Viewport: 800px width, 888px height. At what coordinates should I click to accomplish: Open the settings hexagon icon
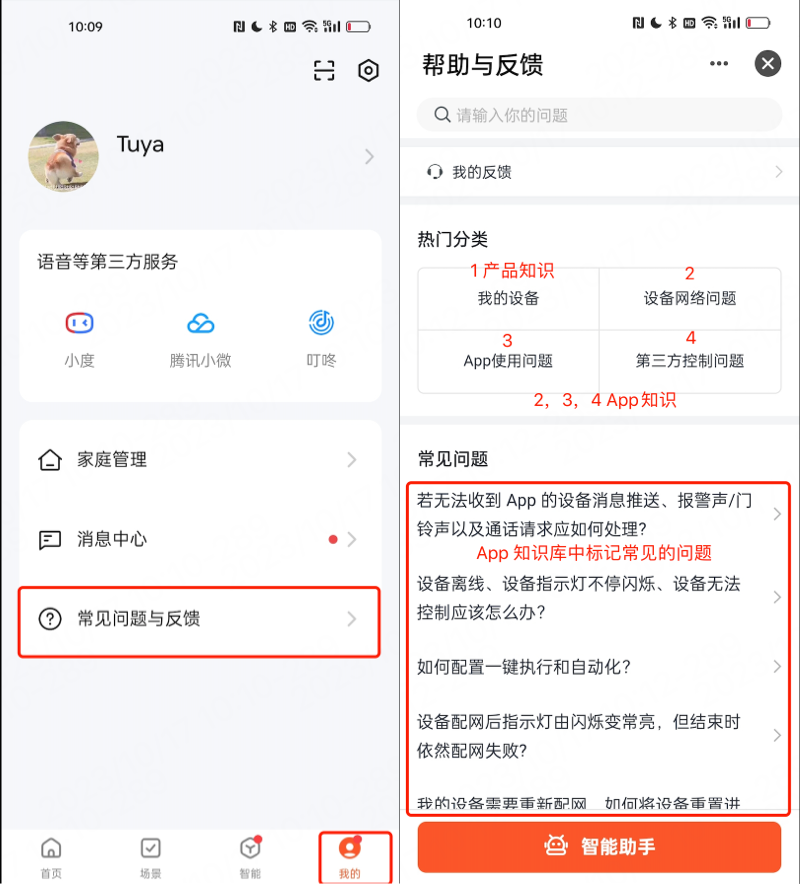[369, 71]
